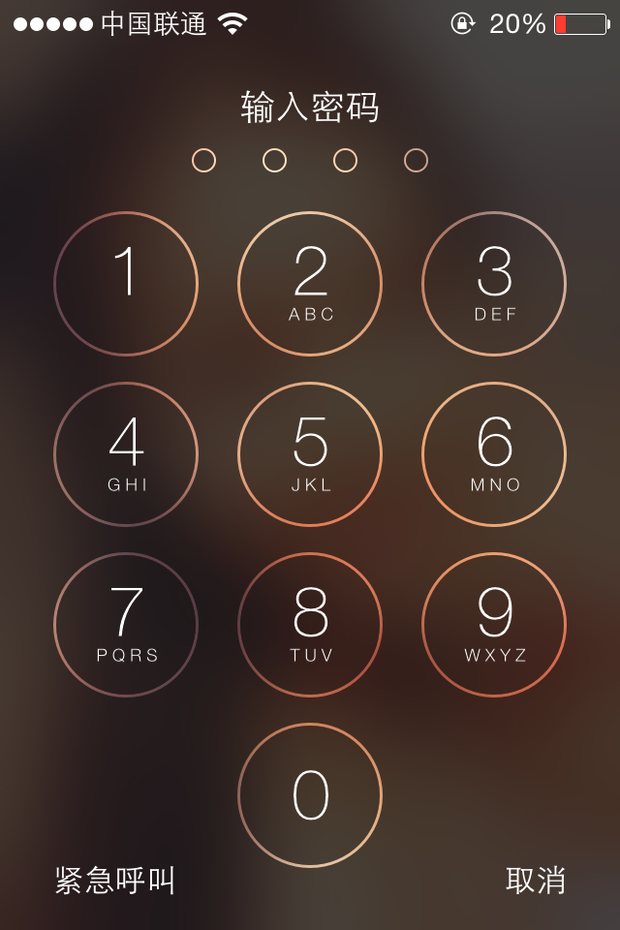
Task: Select the number 3 key
Action: pos(494,284)
